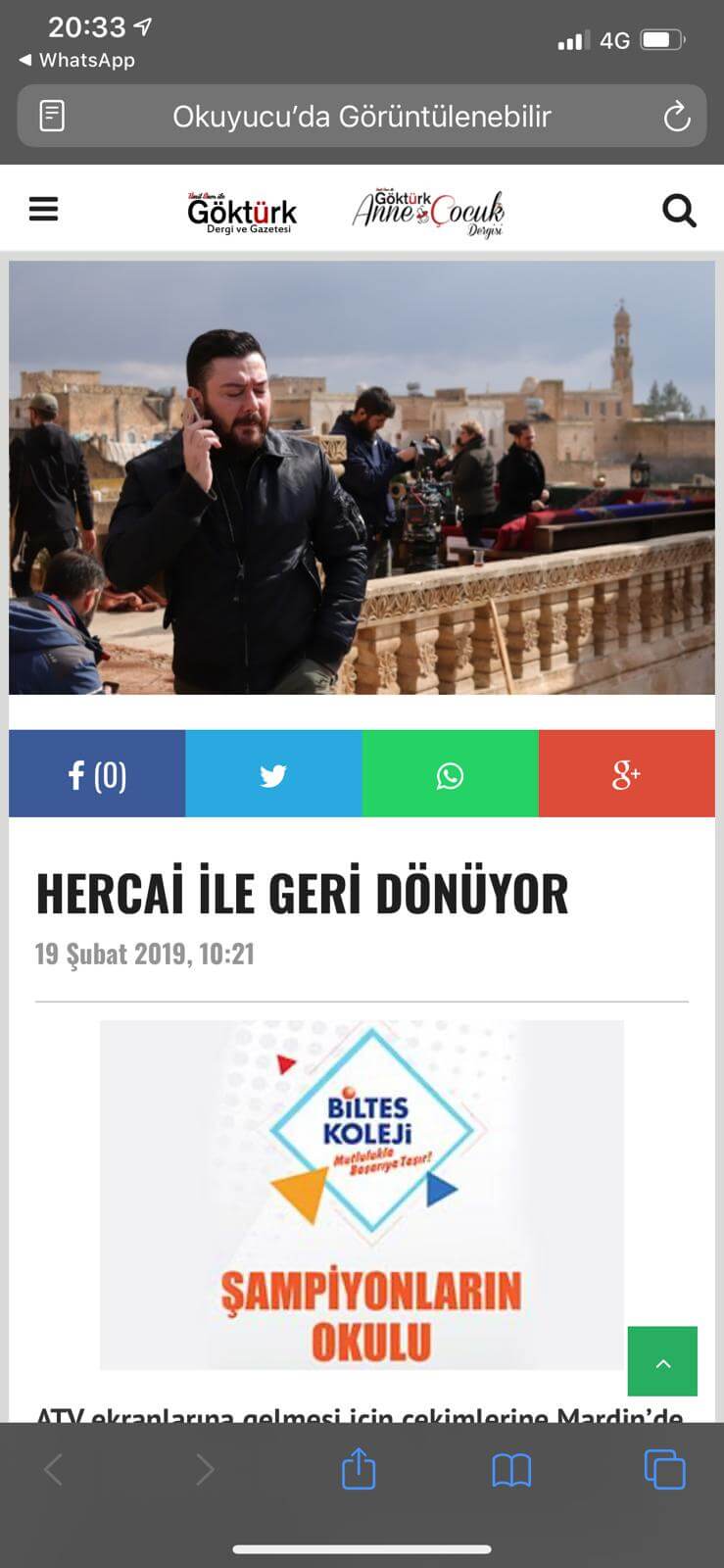Viewport: 724px width, 1568px height.
Task: Open the hamburger menu
Action: [43, 209]
